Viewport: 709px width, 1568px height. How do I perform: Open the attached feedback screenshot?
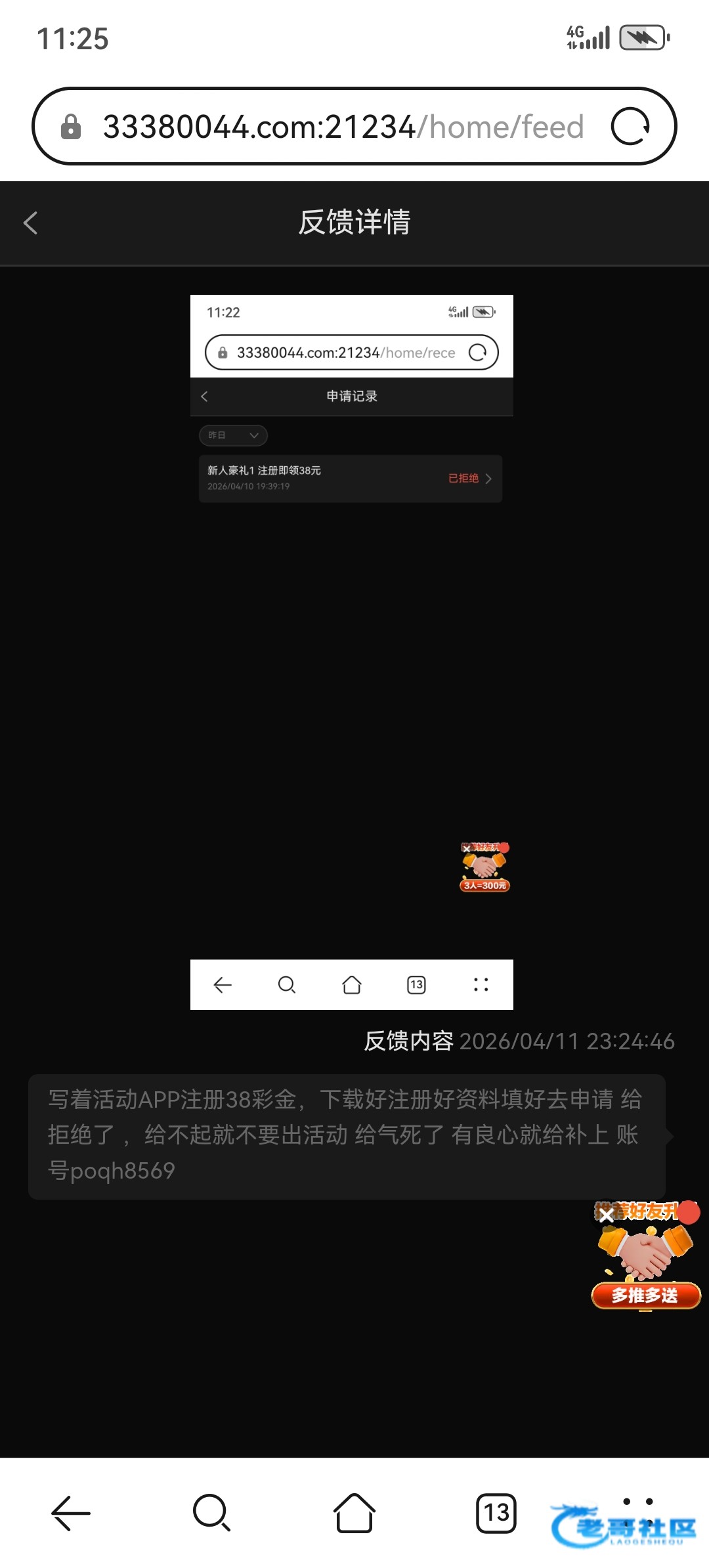point(351,651)
